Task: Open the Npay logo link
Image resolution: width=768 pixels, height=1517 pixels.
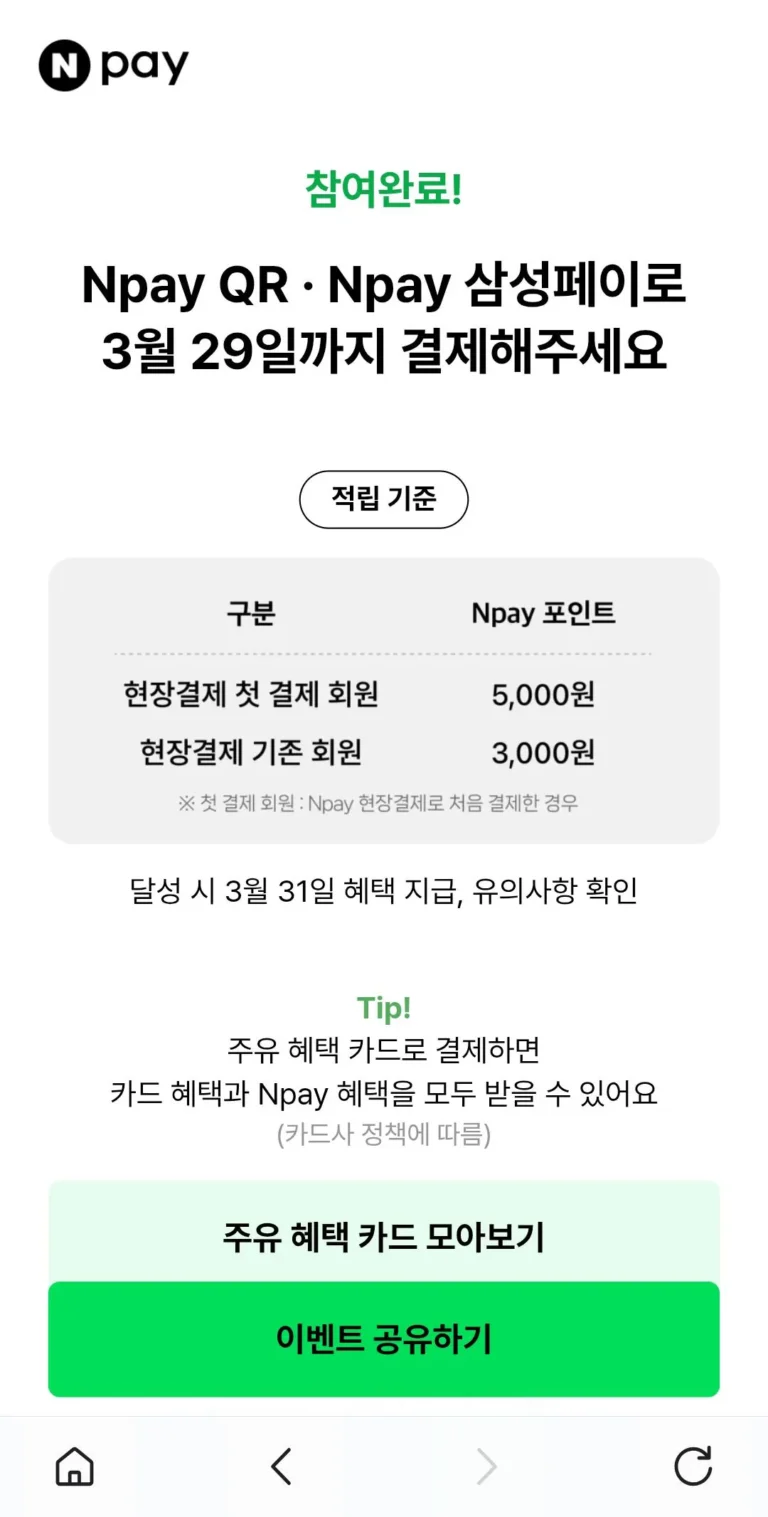Action: 113,67
